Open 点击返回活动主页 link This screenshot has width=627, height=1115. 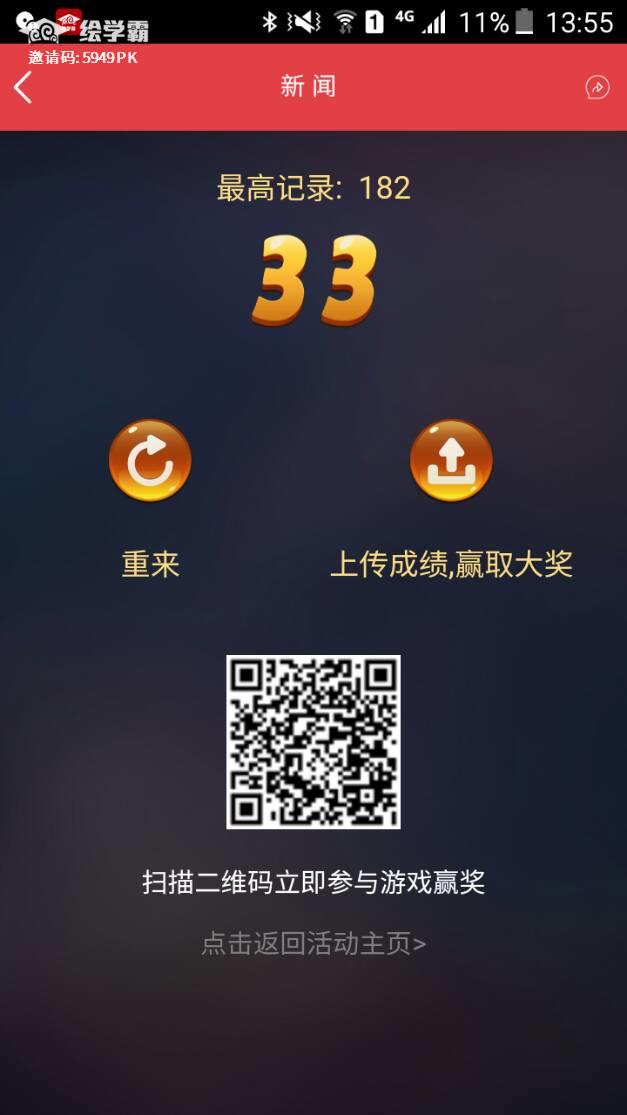[313, 943]
